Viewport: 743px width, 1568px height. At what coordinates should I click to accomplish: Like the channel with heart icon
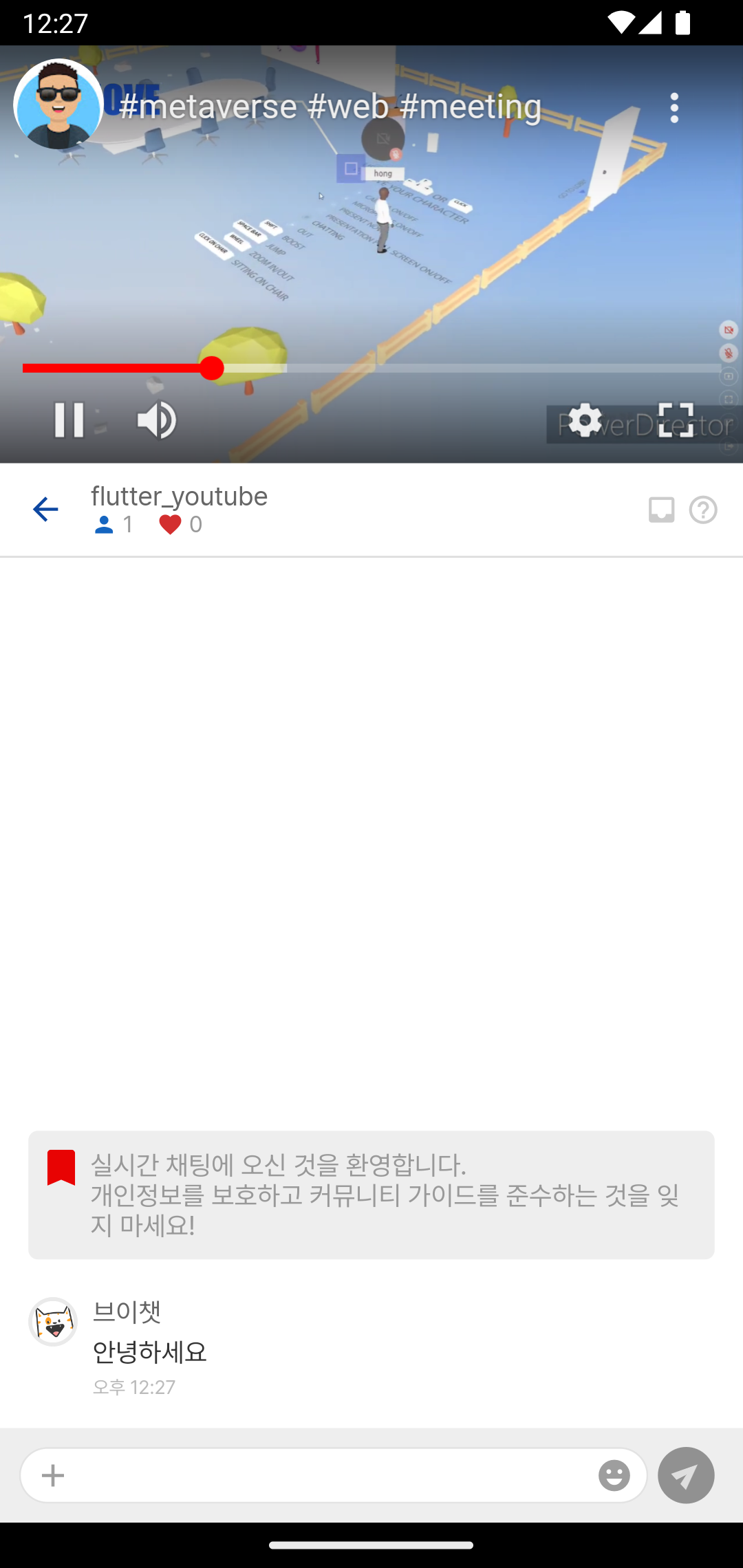pyautogui.click(x=170, y=525)
